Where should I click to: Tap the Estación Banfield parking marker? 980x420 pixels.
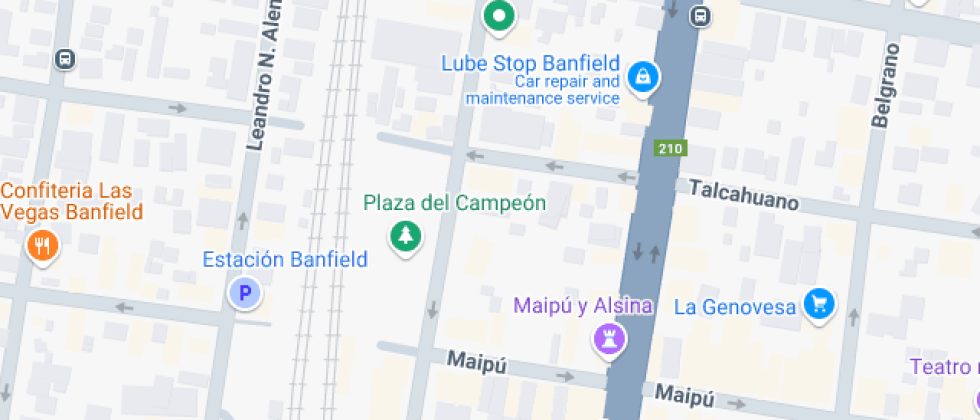pos(244,293)
